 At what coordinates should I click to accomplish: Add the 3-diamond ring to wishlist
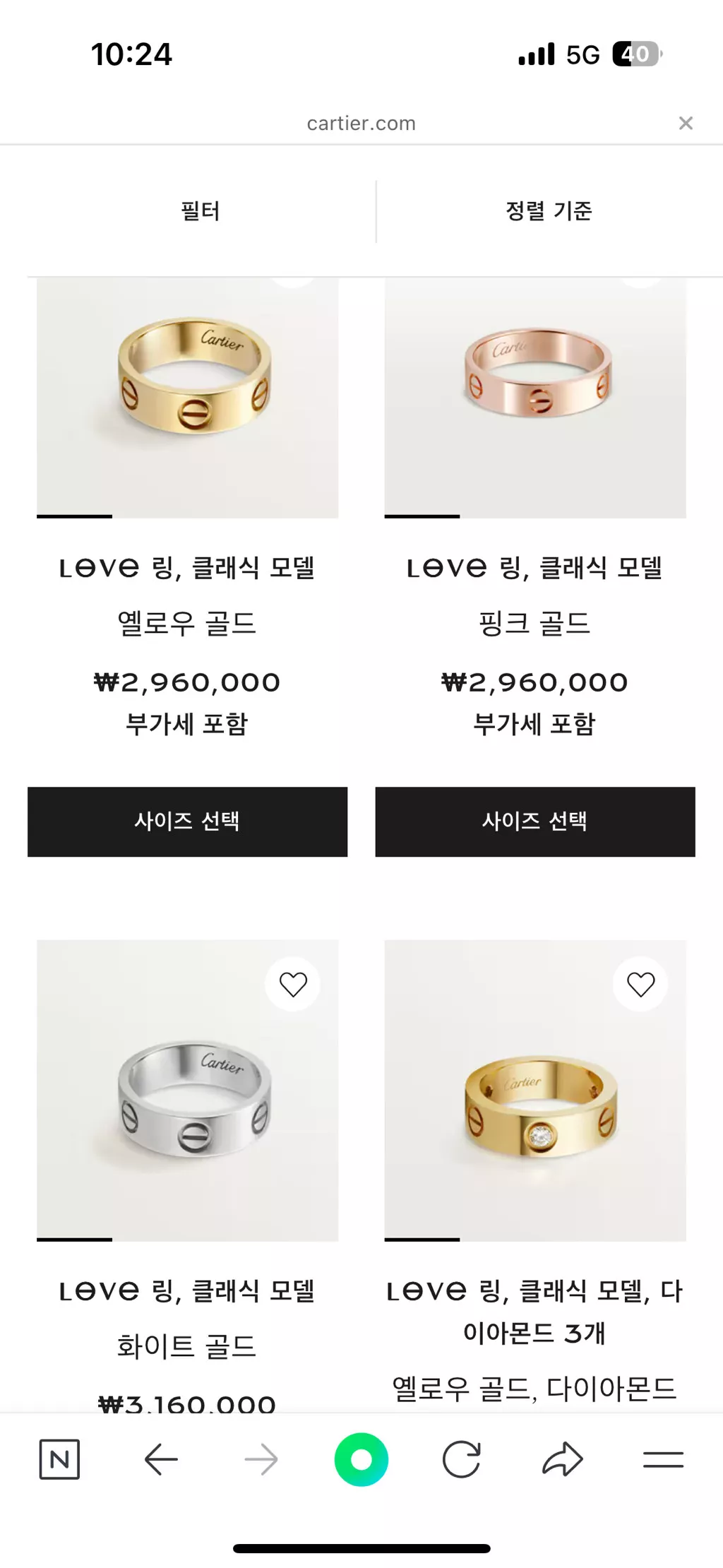click(641, 984)
